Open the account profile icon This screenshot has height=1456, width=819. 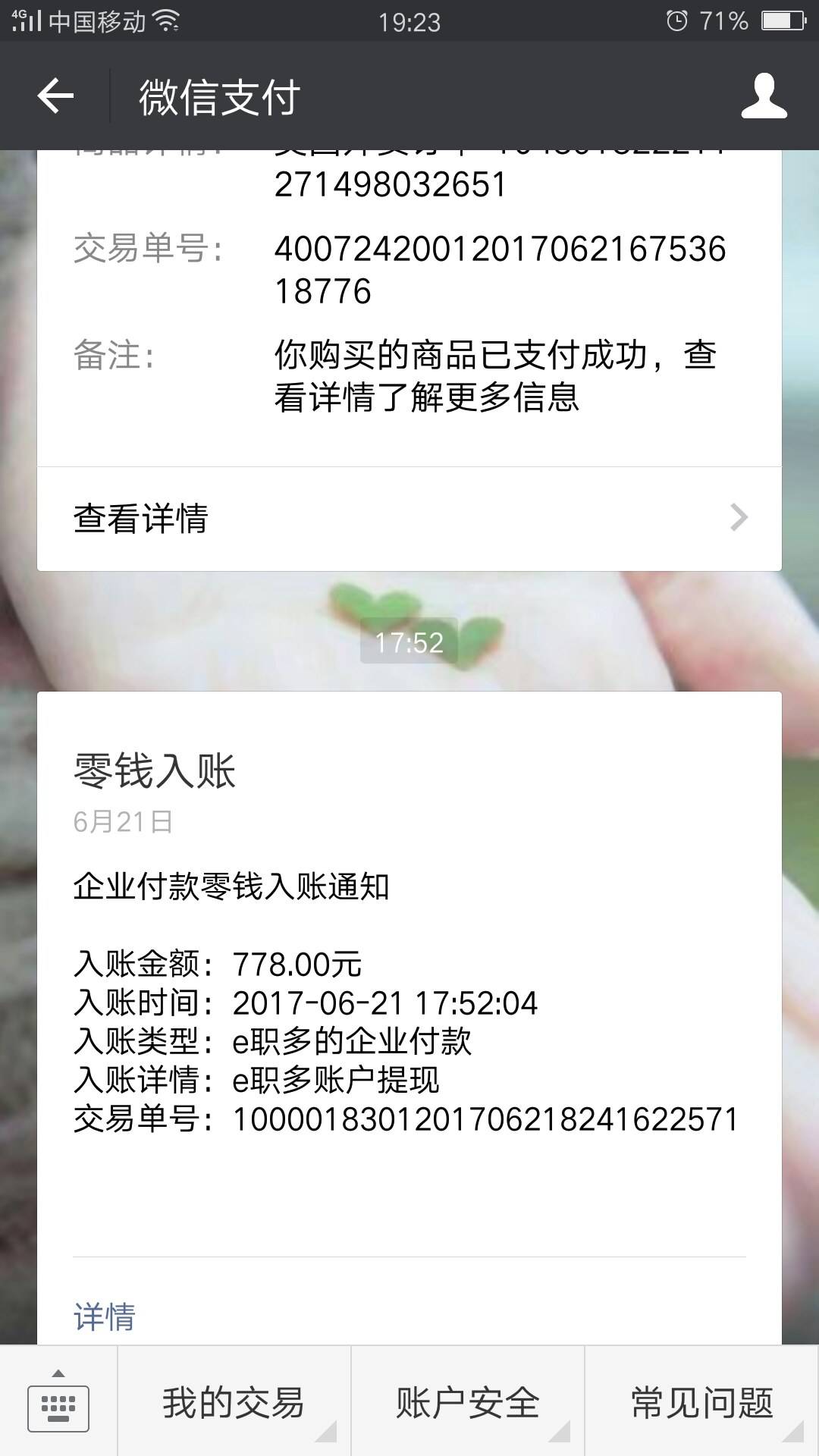coord(764,96)
